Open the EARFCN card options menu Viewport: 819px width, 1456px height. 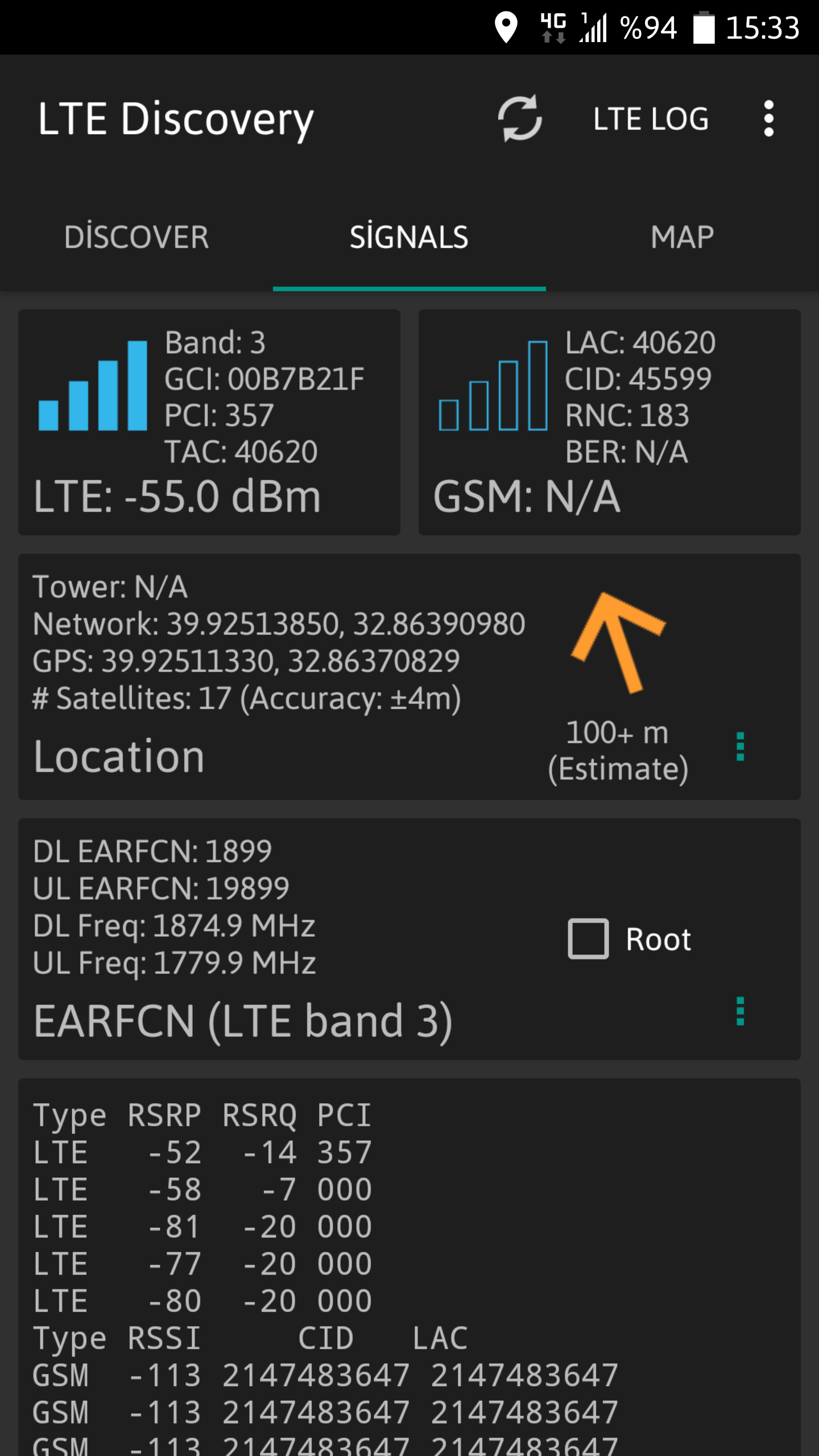click(x=740, y=1011)
